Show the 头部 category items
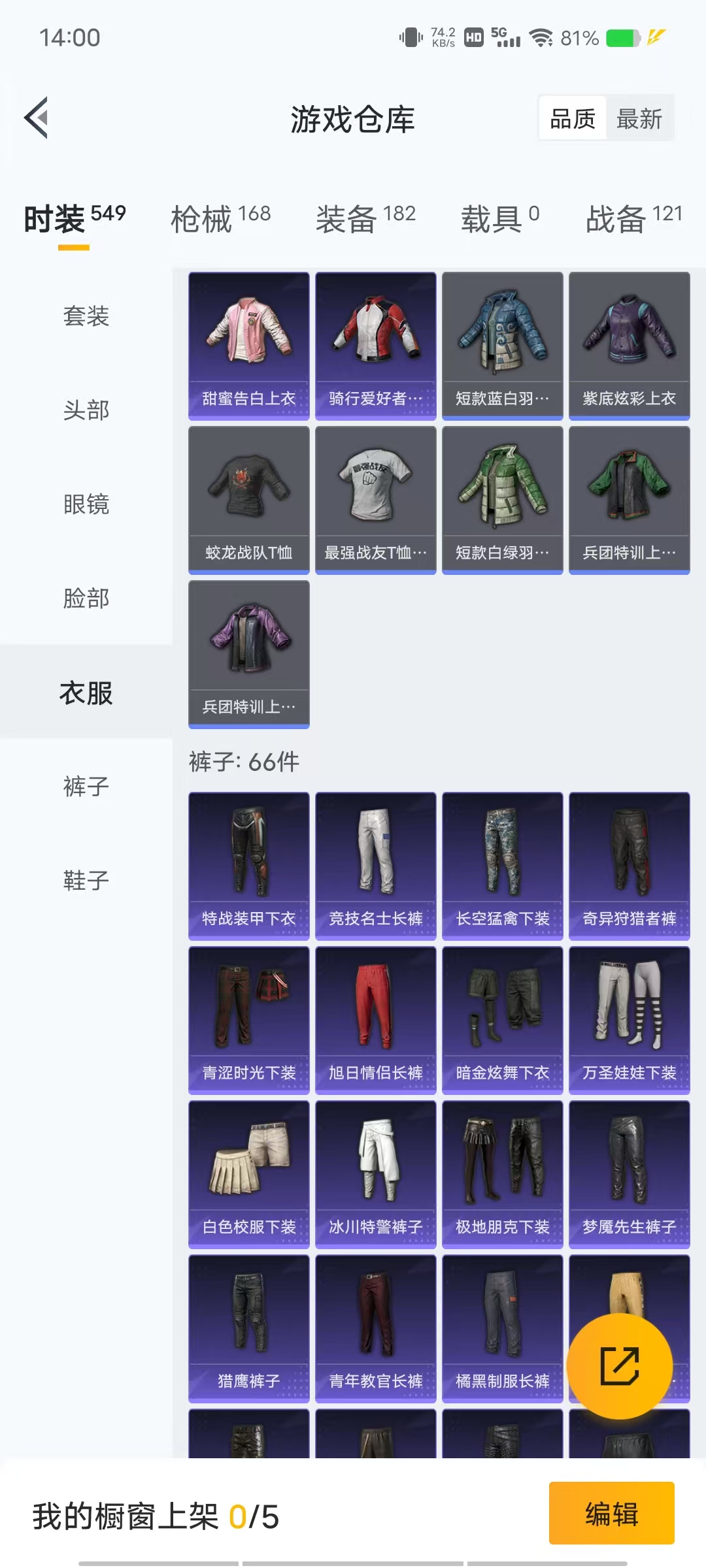Screen dimensions: 706x1568 point(85,410)
